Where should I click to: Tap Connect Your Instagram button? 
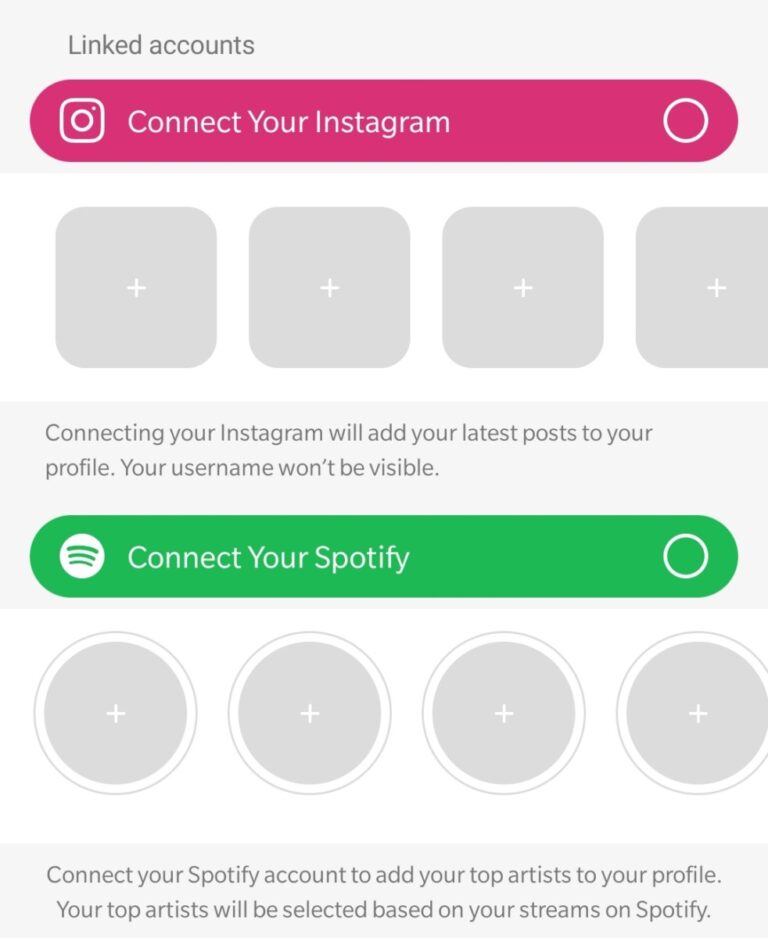[x=384, y=122]
